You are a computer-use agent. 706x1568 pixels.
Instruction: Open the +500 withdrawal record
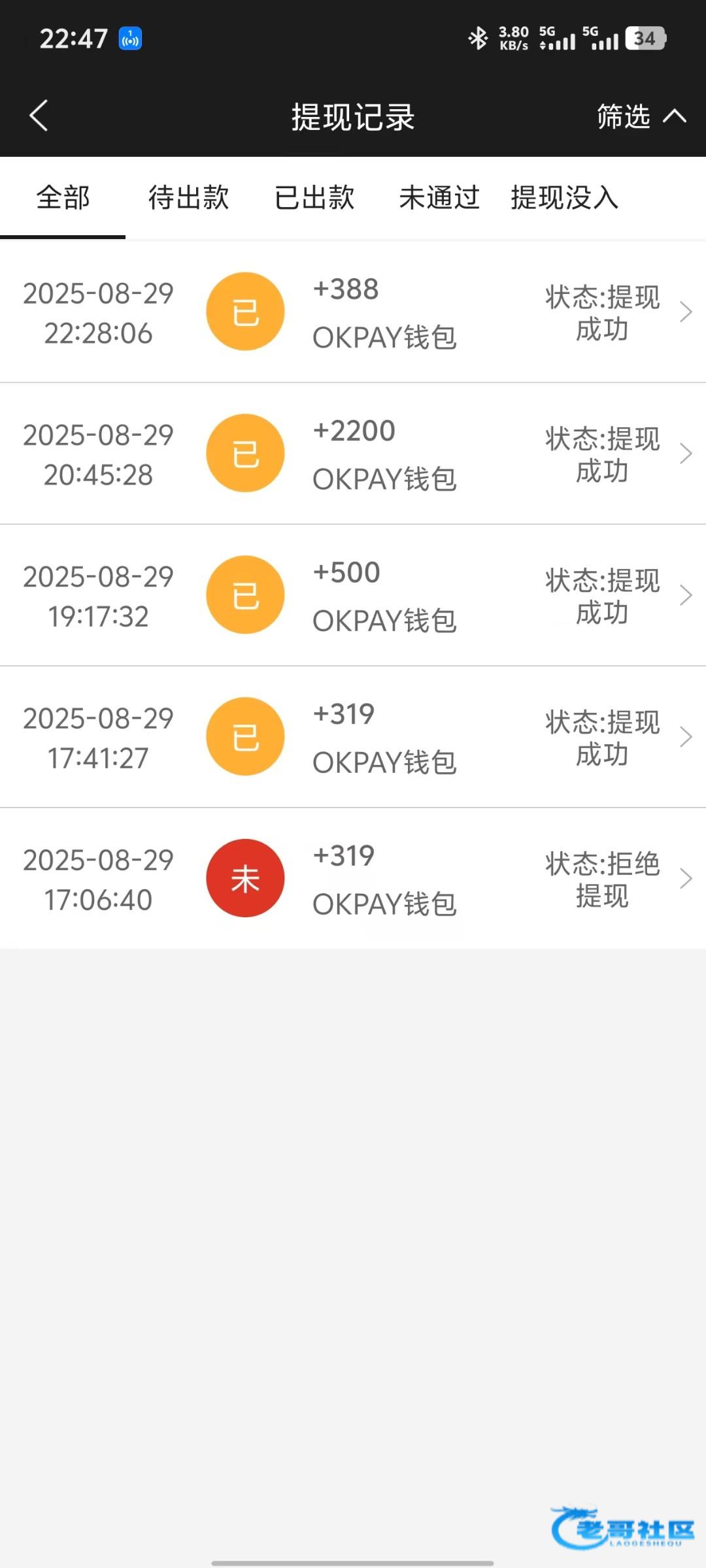pos(353,595)
